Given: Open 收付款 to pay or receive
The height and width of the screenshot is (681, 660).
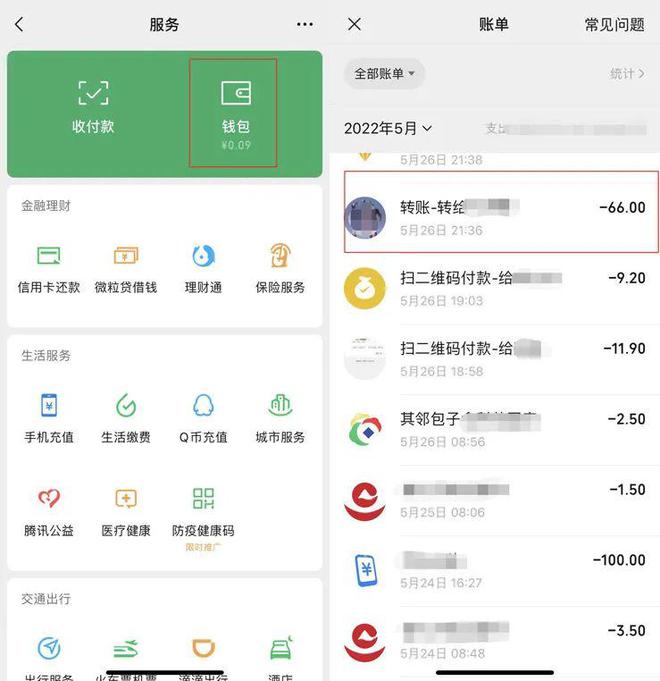Looking at the screenshot, I should 93,107.
